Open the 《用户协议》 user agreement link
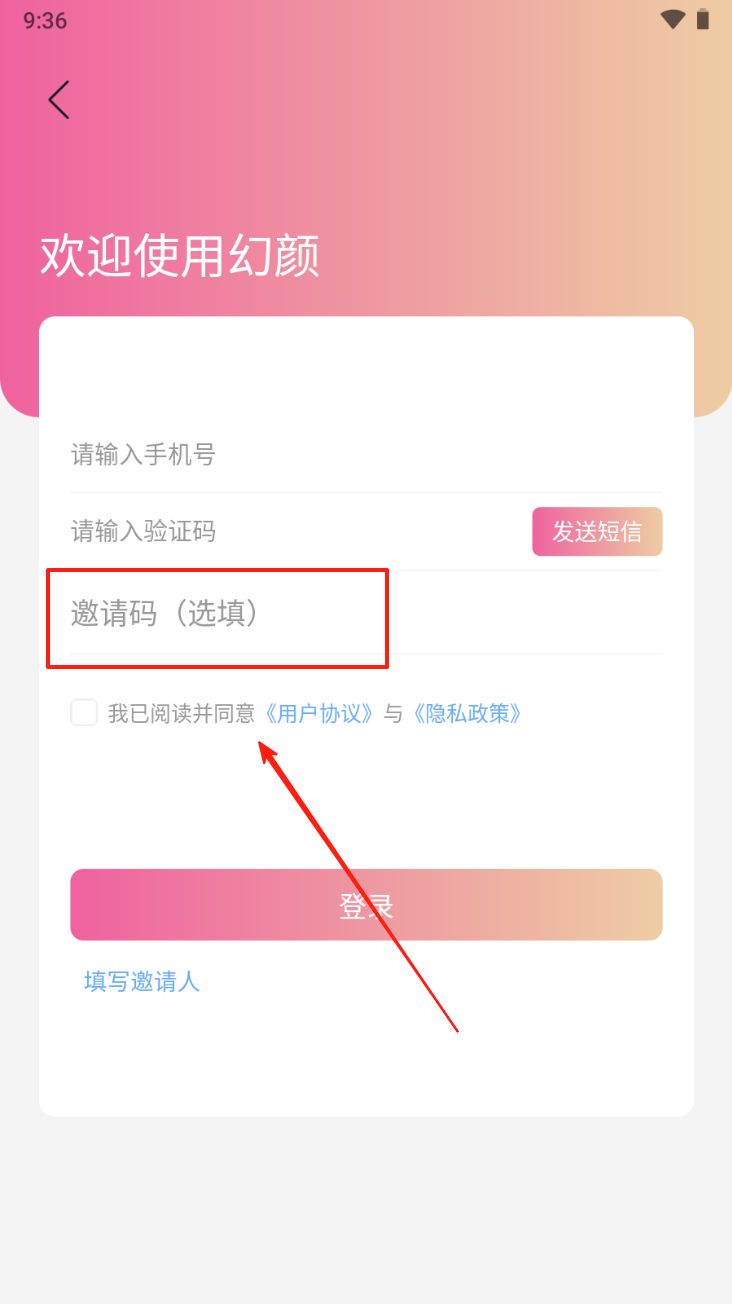Viewport: 732px width, 1304px height. click(319, 713)
